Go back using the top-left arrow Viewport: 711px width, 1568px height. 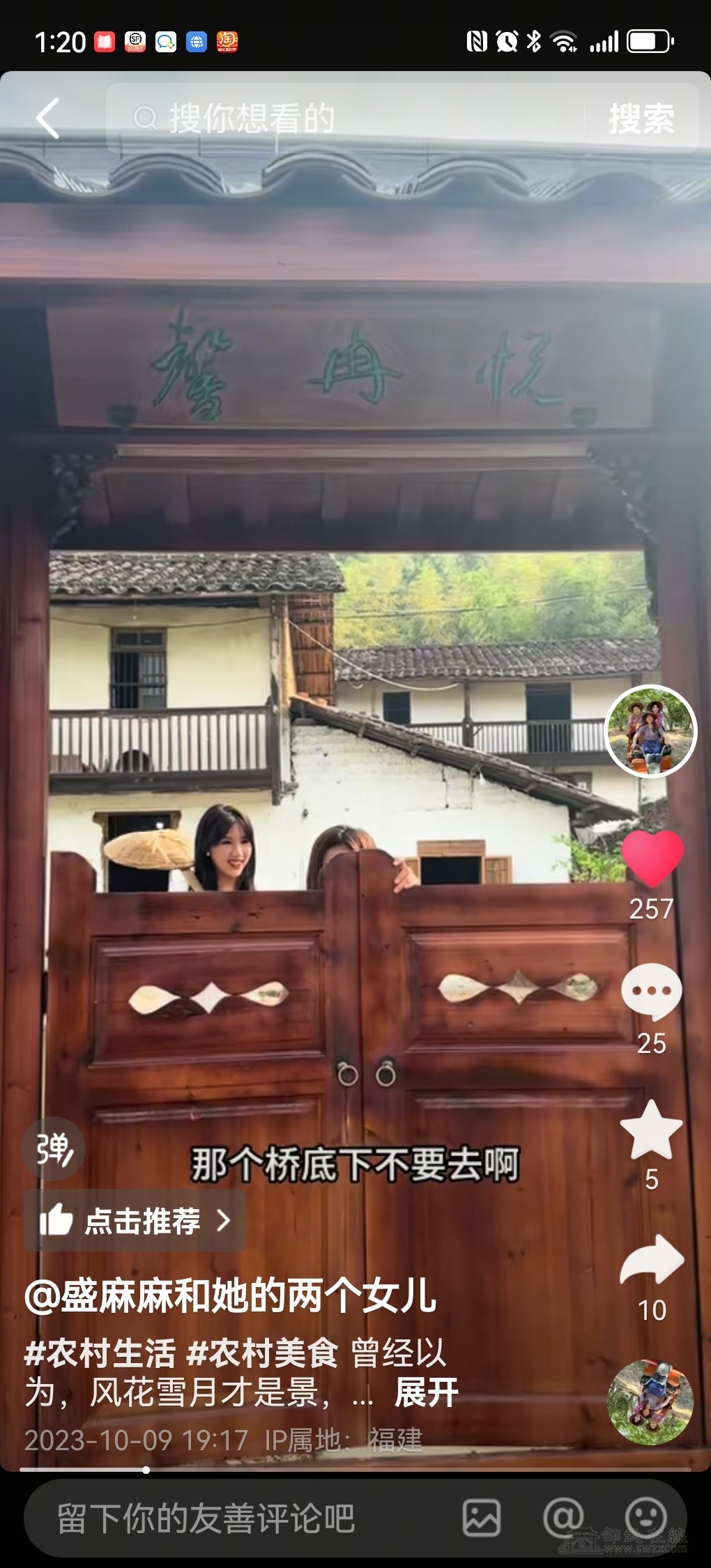(x=47, y=118)
